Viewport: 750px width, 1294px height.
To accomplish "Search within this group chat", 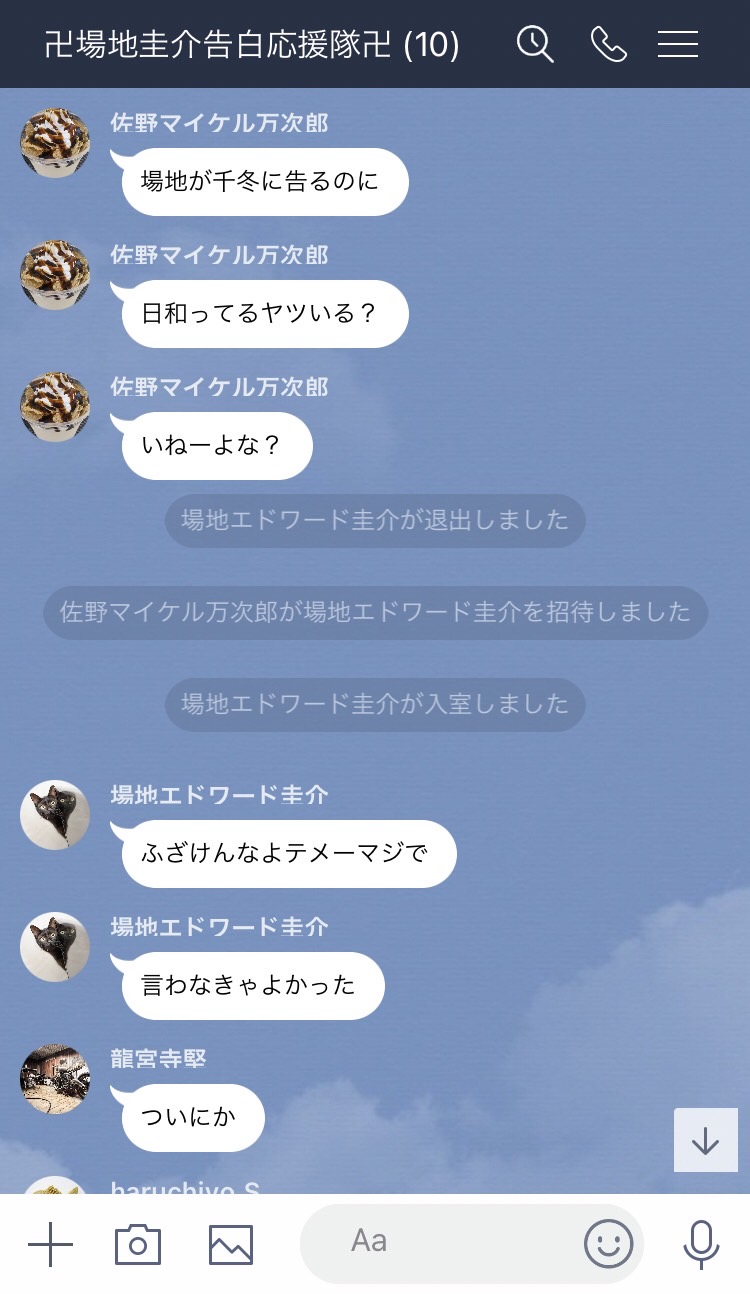I will 535,44.
